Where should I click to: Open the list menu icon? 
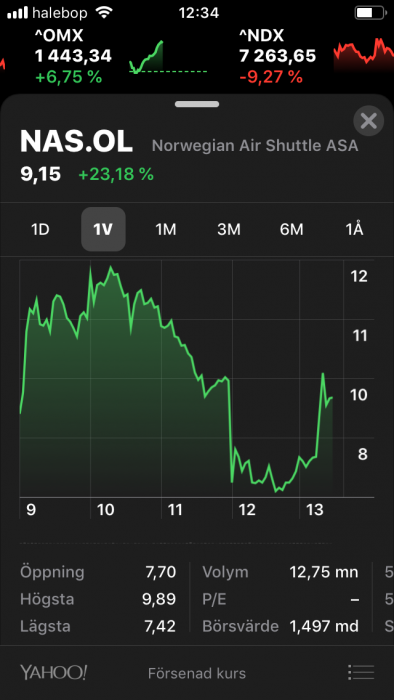coord(361,672)
